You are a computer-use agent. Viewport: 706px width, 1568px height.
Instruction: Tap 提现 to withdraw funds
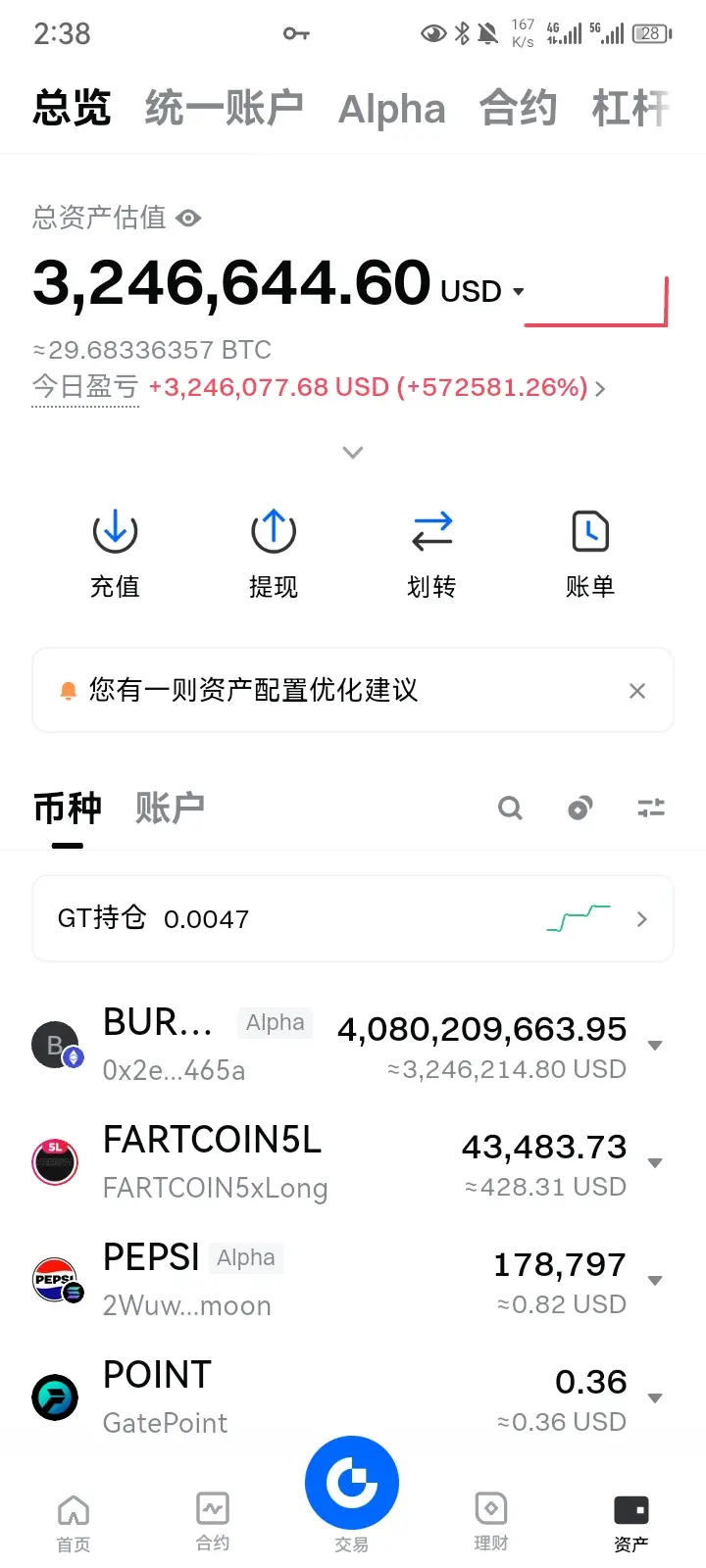(x=274, y=554)
